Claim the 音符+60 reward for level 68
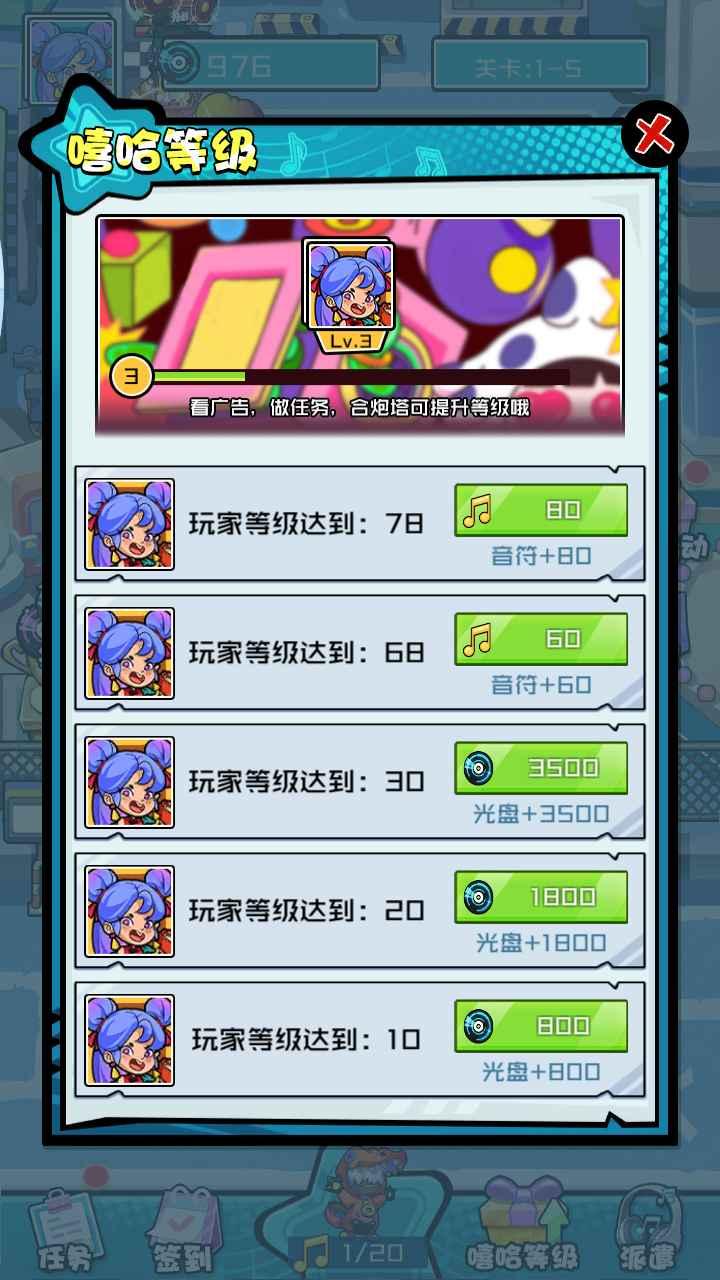 click(541, 639)
